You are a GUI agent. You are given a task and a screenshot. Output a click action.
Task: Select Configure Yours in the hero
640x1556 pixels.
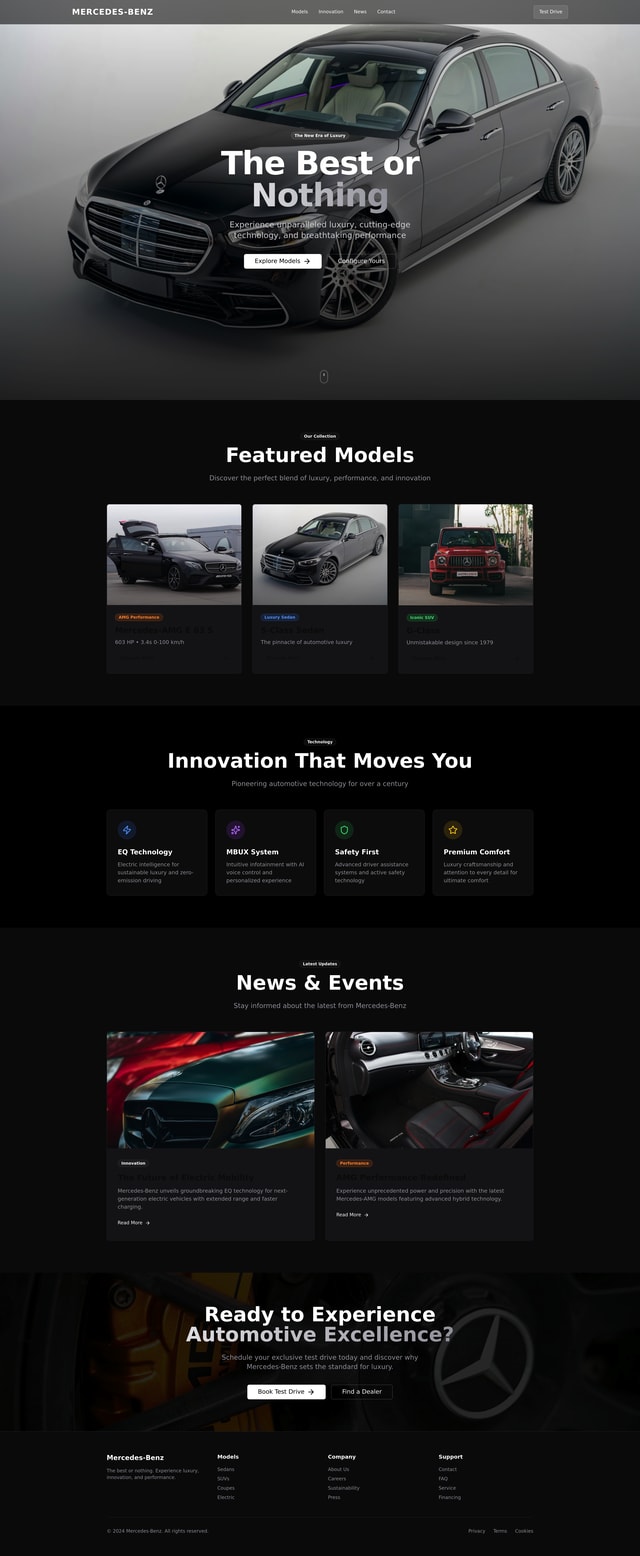pyautogui.click(x=361, y=261)
